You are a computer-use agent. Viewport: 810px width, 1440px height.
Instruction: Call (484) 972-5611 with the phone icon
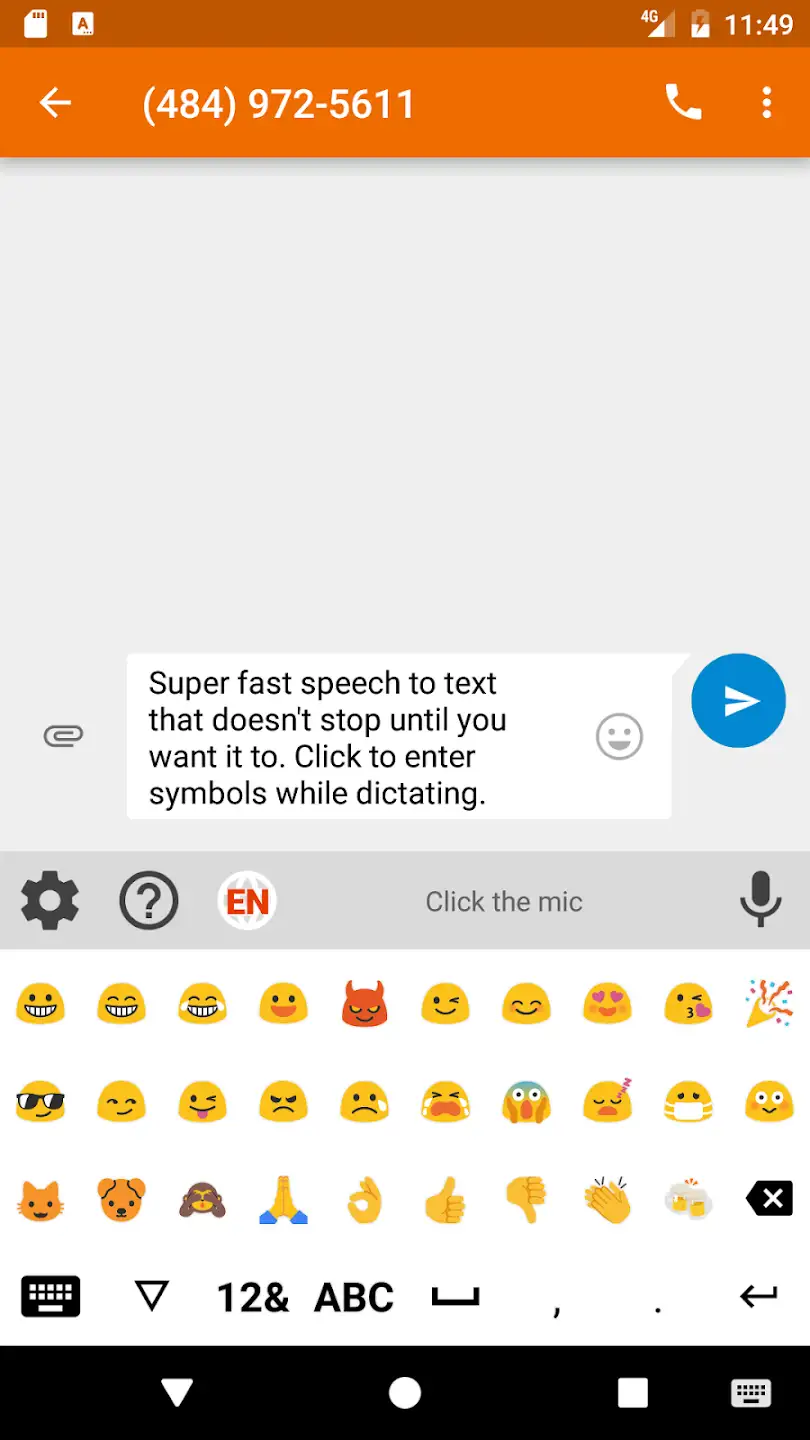click(684, 102)
